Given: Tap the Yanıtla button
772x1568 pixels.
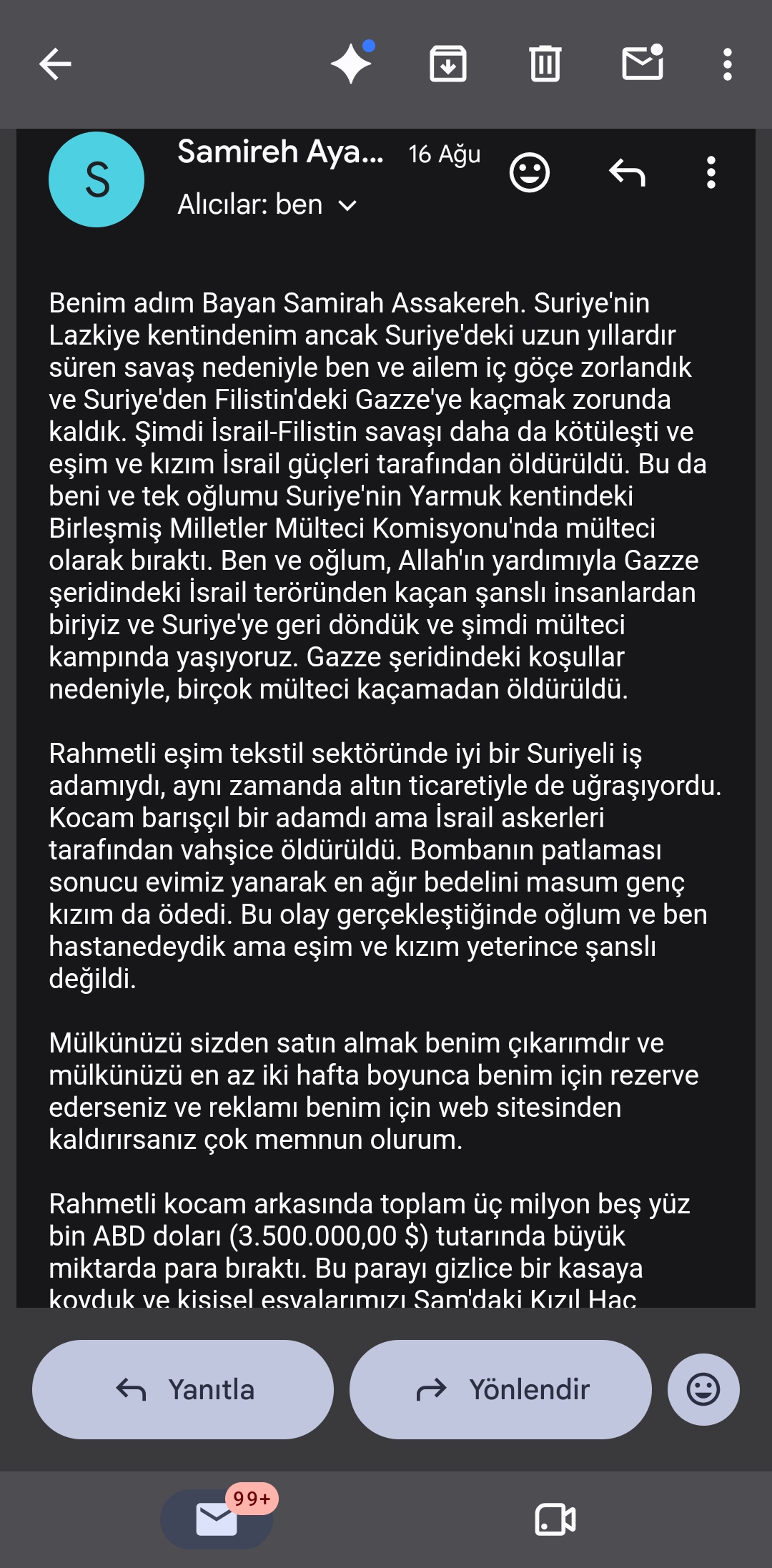Looking at the screenshot, I should tap(183, 1389).
